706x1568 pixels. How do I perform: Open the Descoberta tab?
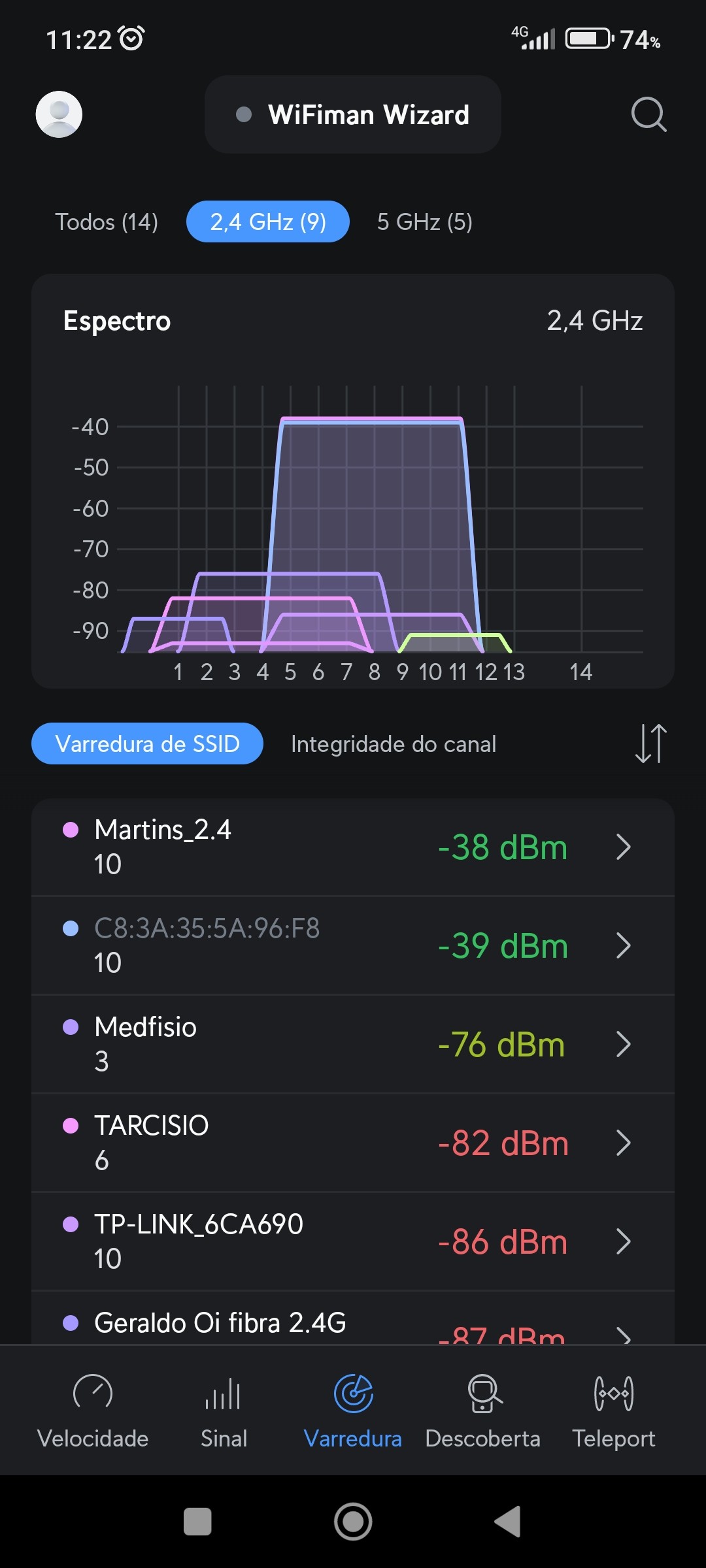483,1410
